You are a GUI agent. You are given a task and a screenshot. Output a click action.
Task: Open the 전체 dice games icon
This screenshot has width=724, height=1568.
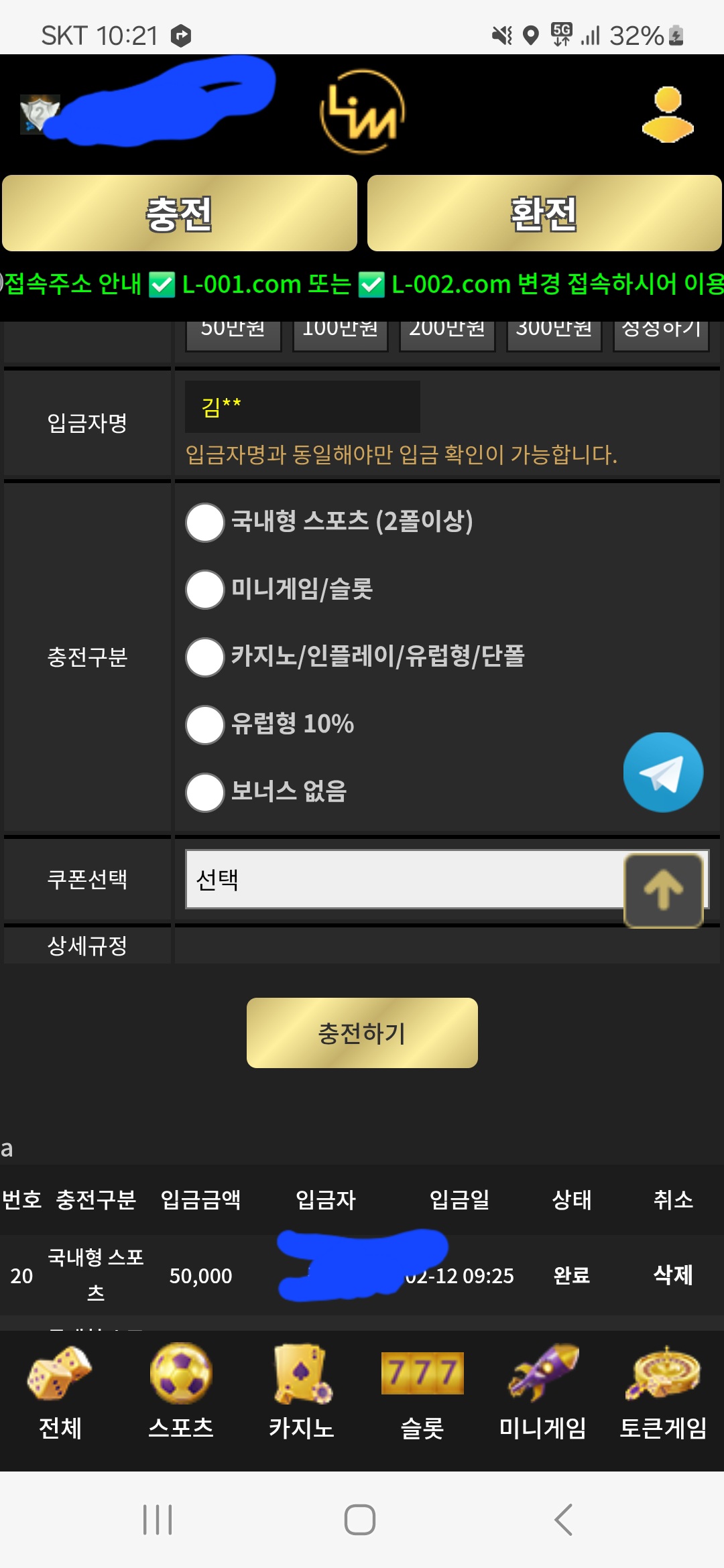[59, 1373]
